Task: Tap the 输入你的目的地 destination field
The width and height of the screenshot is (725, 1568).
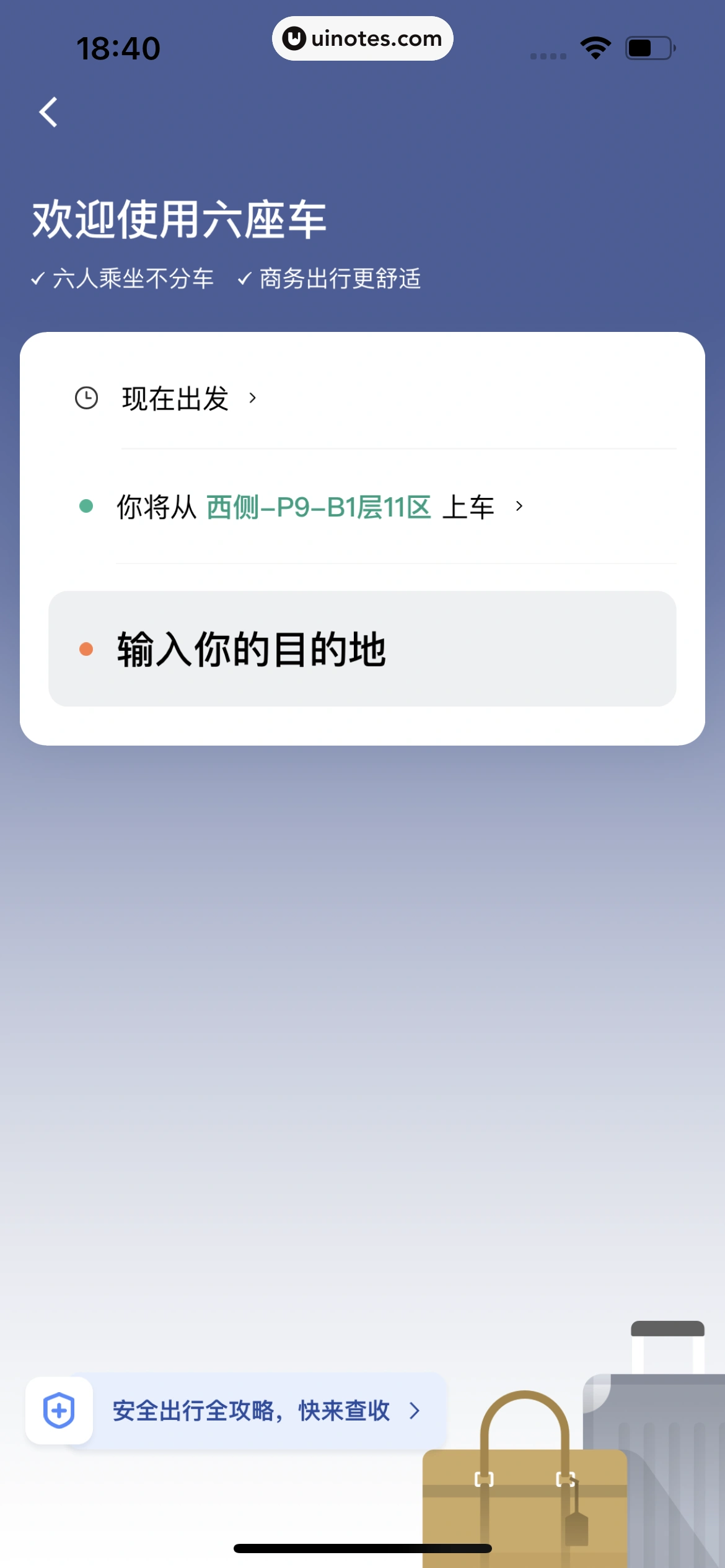Action: (x=362, y=649)
